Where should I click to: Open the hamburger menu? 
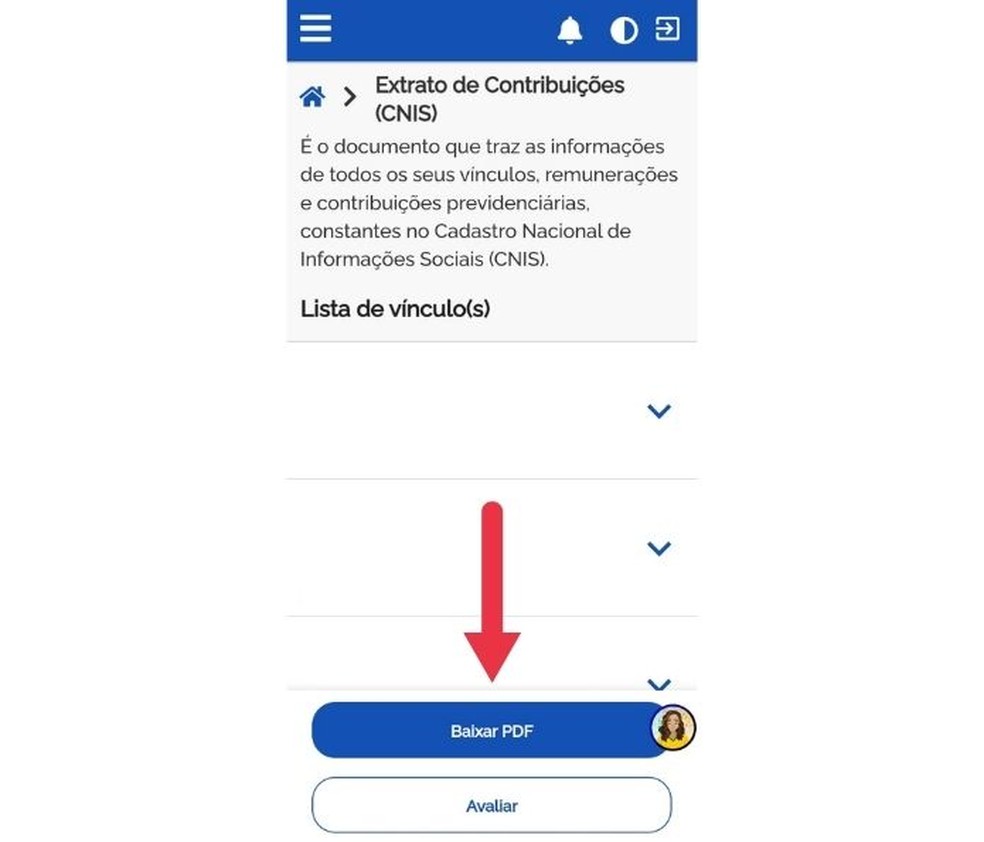pyautogui.click(x=315, y=28)
